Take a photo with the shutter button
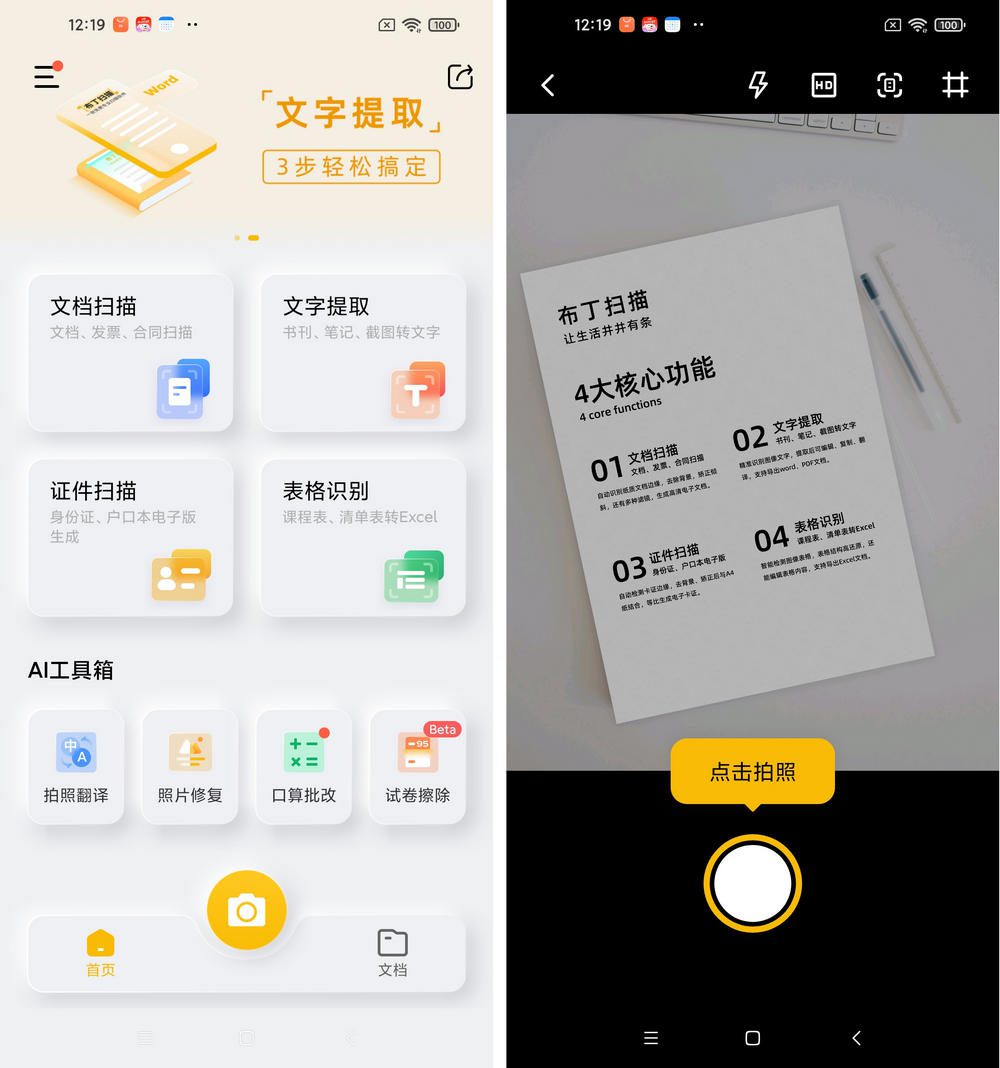 752,883
